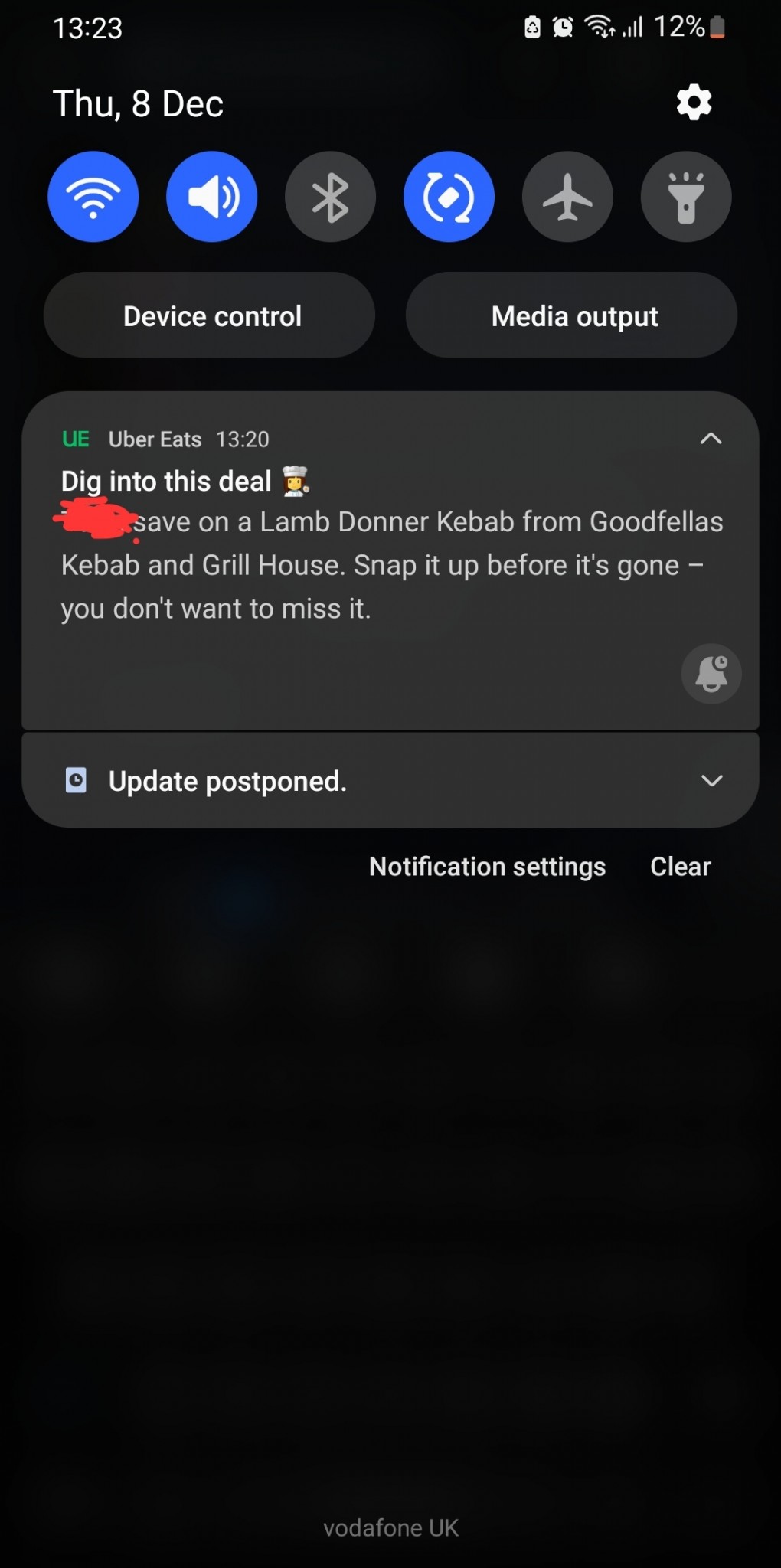Expand the Update postponed notification
The height and width of the screenshot is (1568, 781).
pos(711,781)
